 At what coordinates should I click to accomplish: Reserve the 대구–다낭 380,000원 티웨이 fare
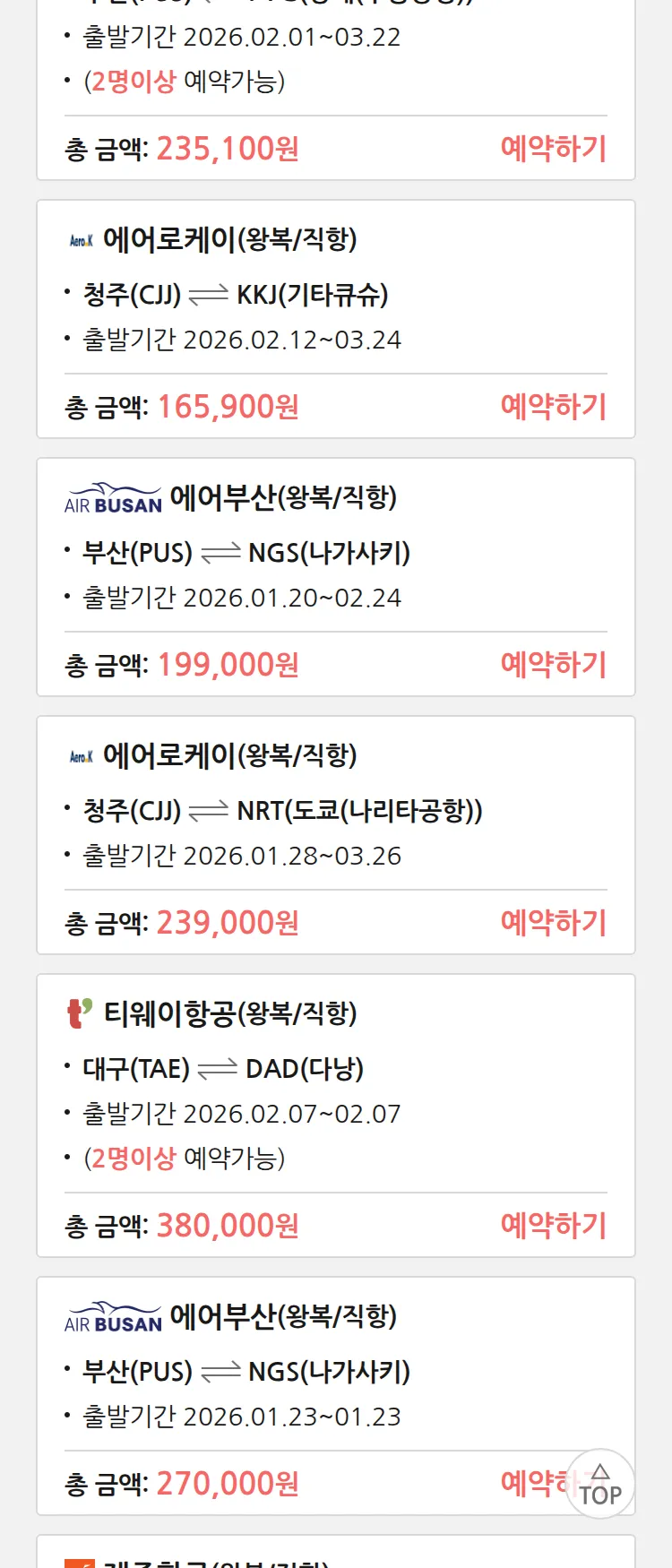point(553,1226)
